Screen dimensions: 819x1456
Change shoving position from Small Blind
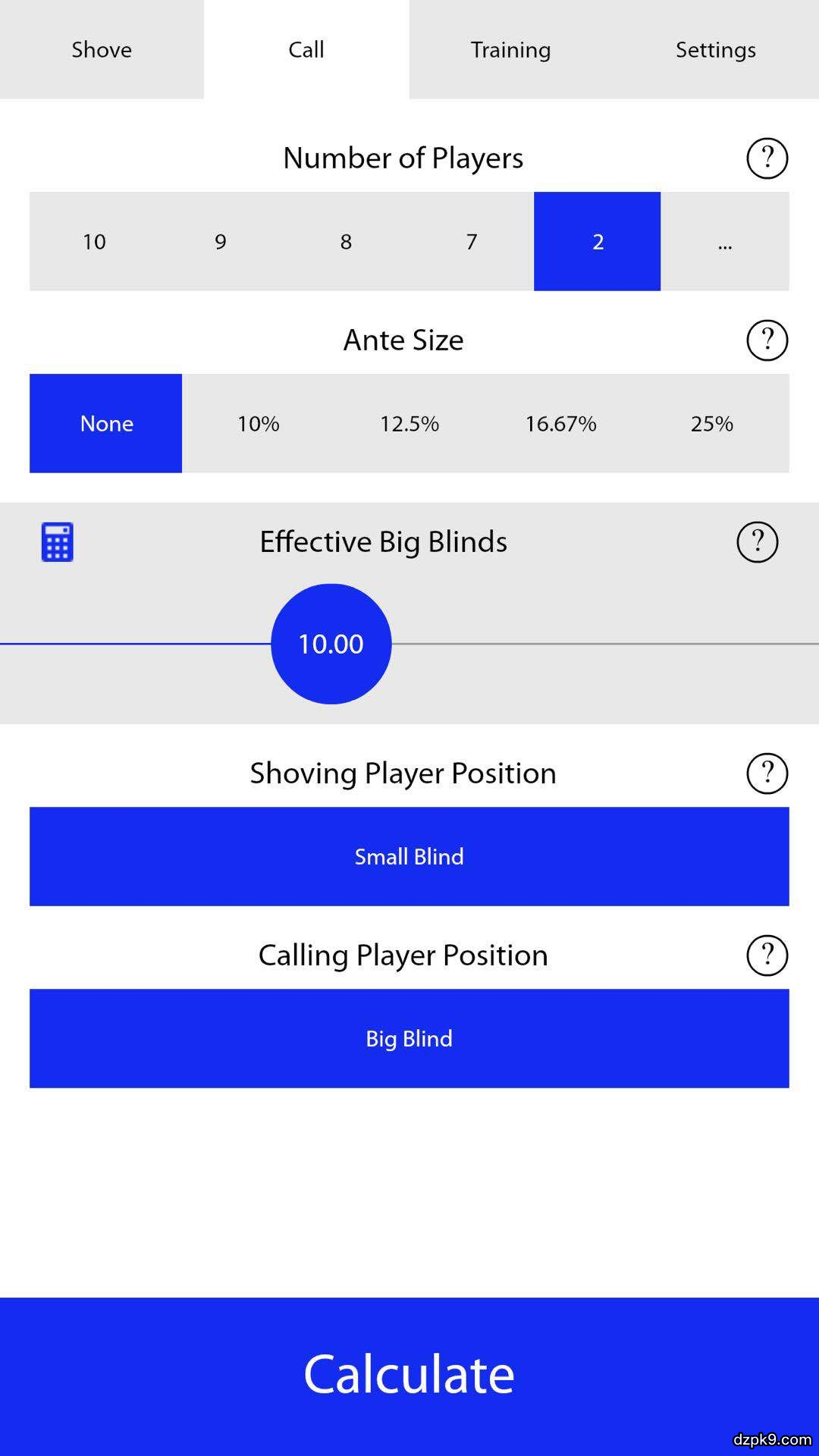pyautogui.click(x=409, y=856)
